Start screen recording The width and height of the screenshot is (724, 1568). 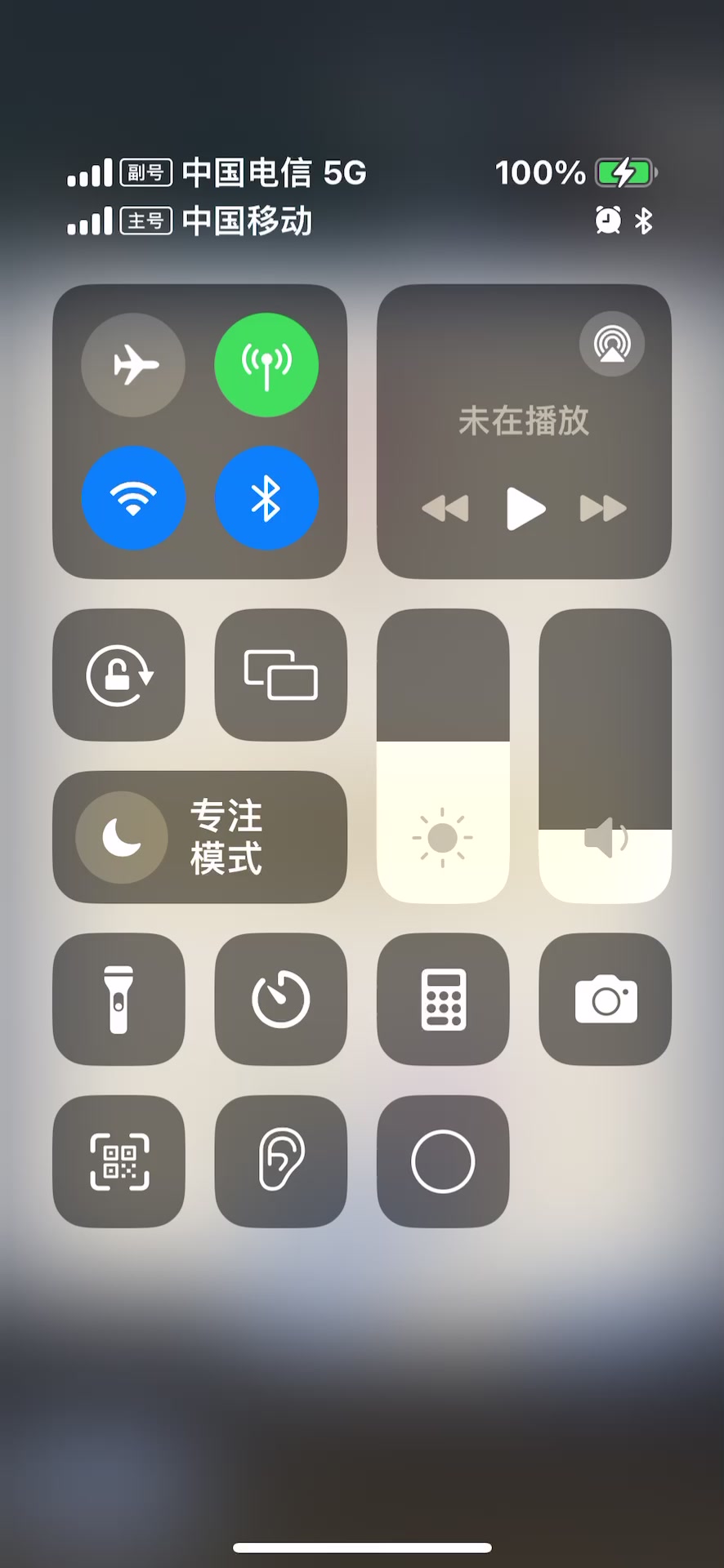(x=443, y=1160)
